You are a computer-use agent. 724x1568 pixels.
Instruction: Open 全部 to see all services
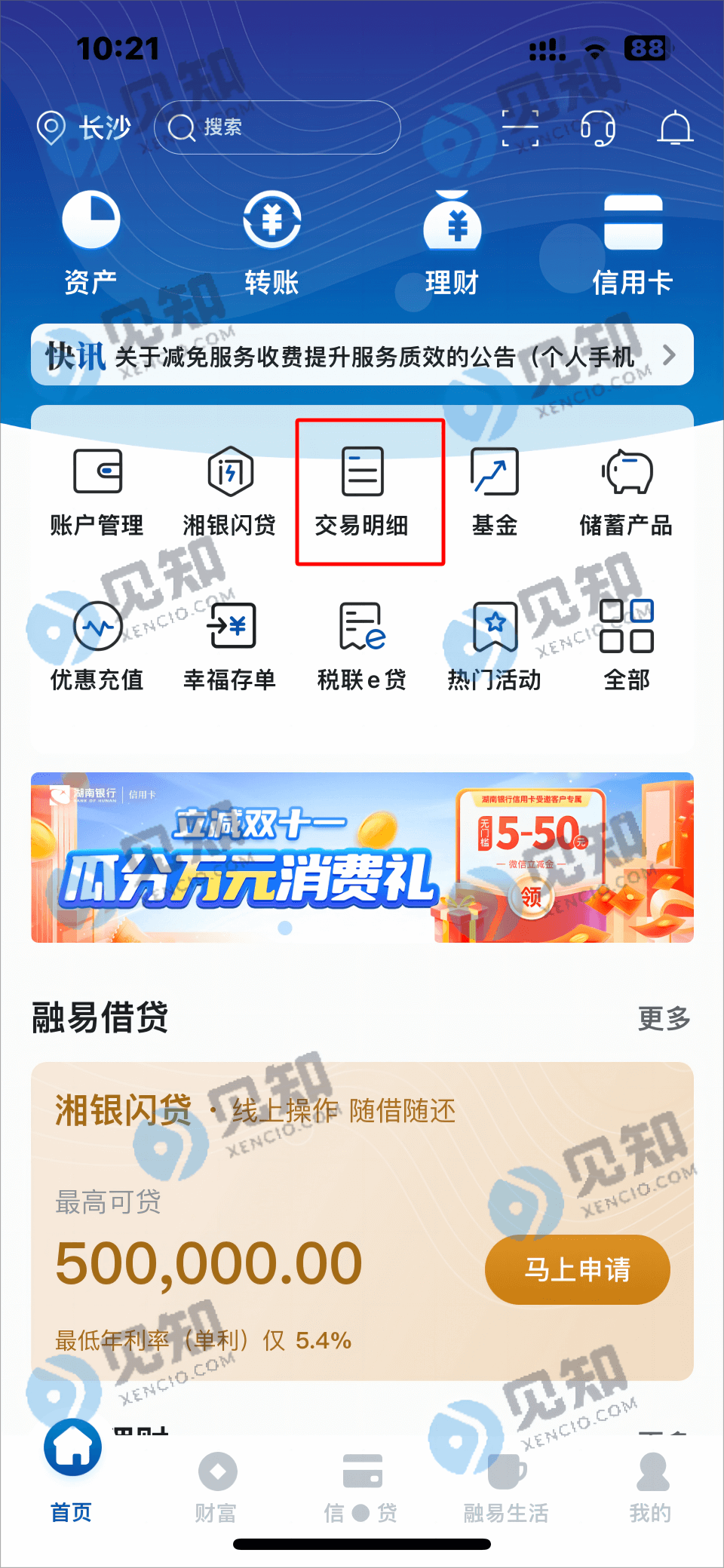point(626,645)
